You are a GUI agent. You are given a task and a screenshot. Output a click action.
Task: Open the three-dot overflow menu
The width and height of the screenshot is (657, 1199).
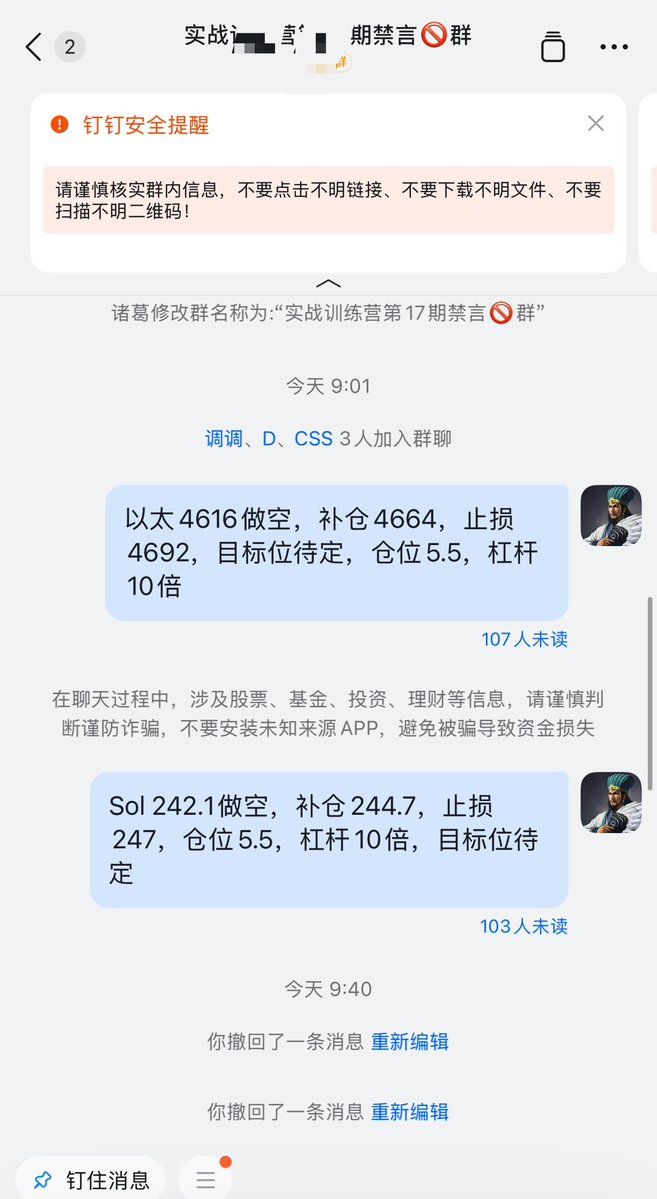point(614,47)
